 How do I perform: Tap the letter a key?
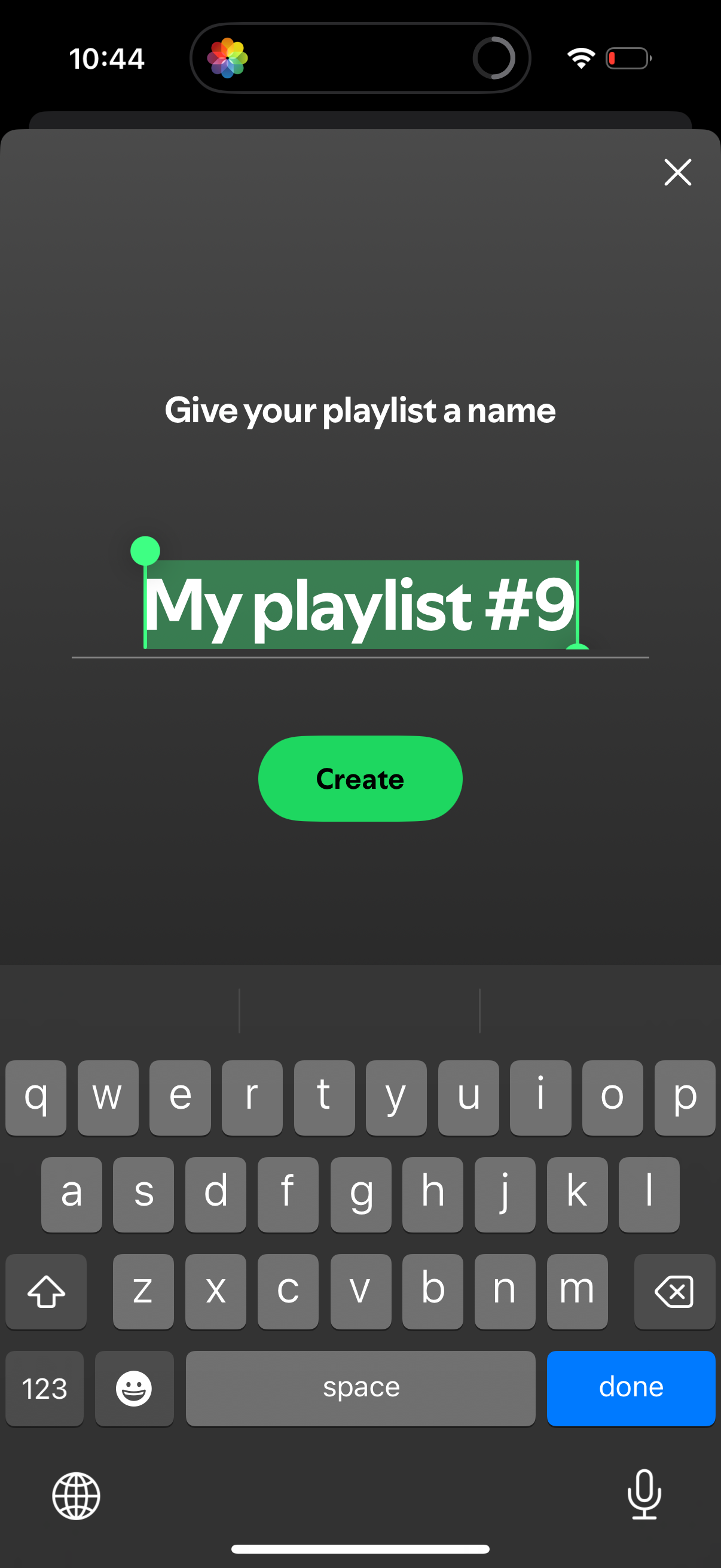pyautogui.click(x=71, y=1194)
